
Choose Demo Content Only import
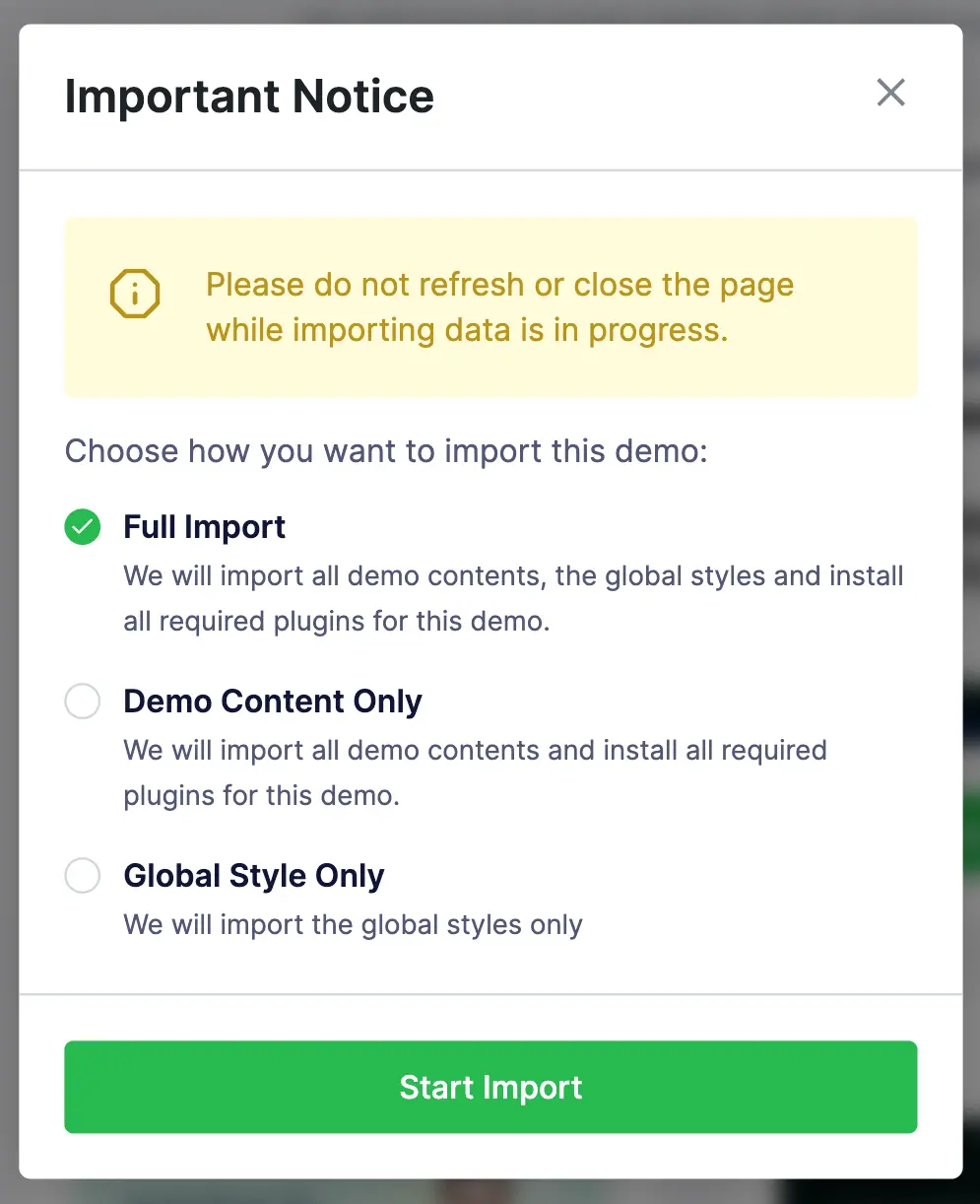coord(83,702)
